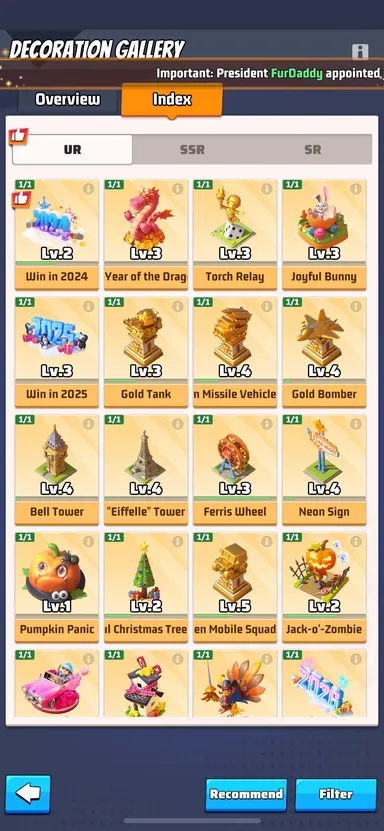Open the Pumpkin Panic decoration
Image resolution: width=384 pixels, height=831 pixels.
click(57, 588)
